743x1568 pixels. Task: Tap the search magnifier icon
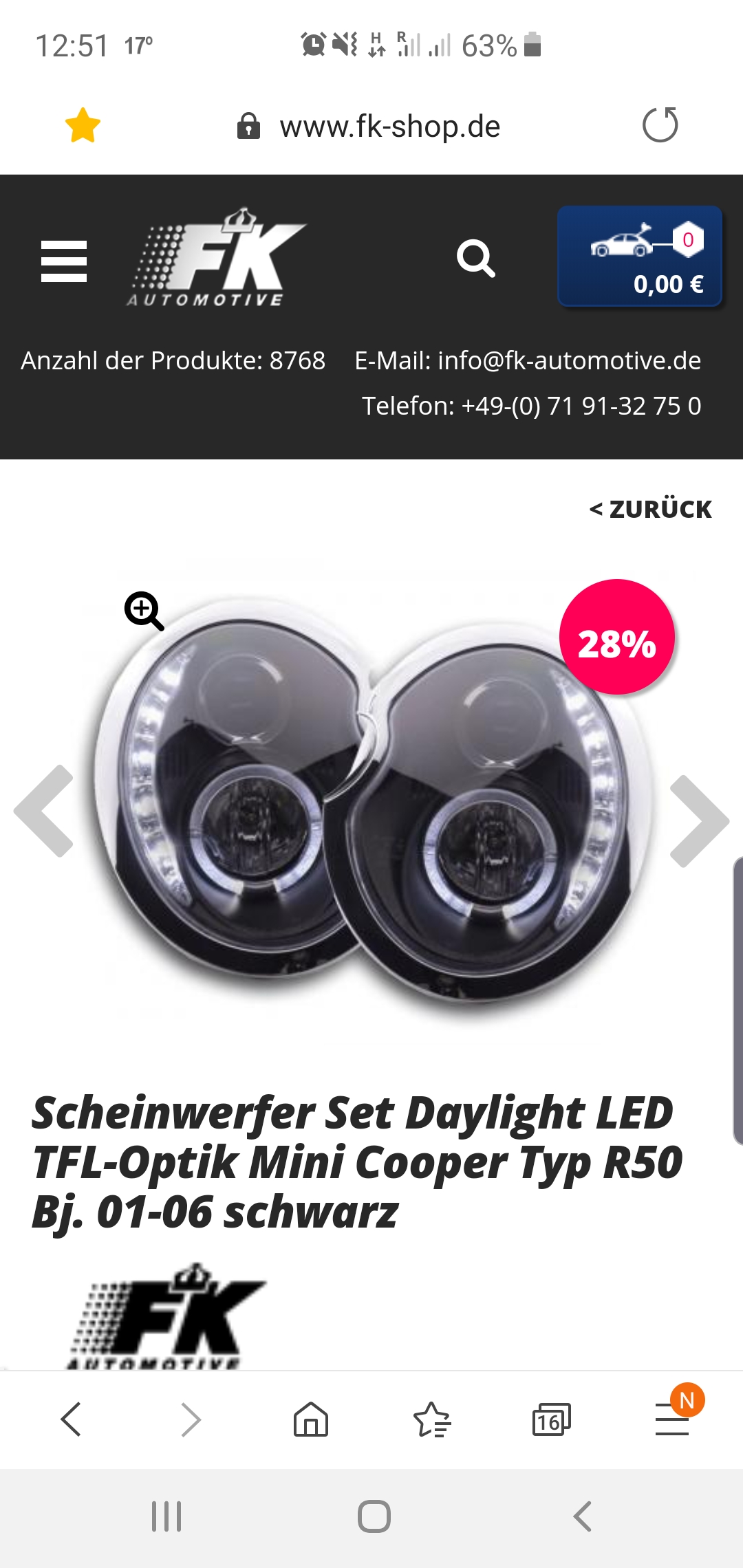[475, 259]
